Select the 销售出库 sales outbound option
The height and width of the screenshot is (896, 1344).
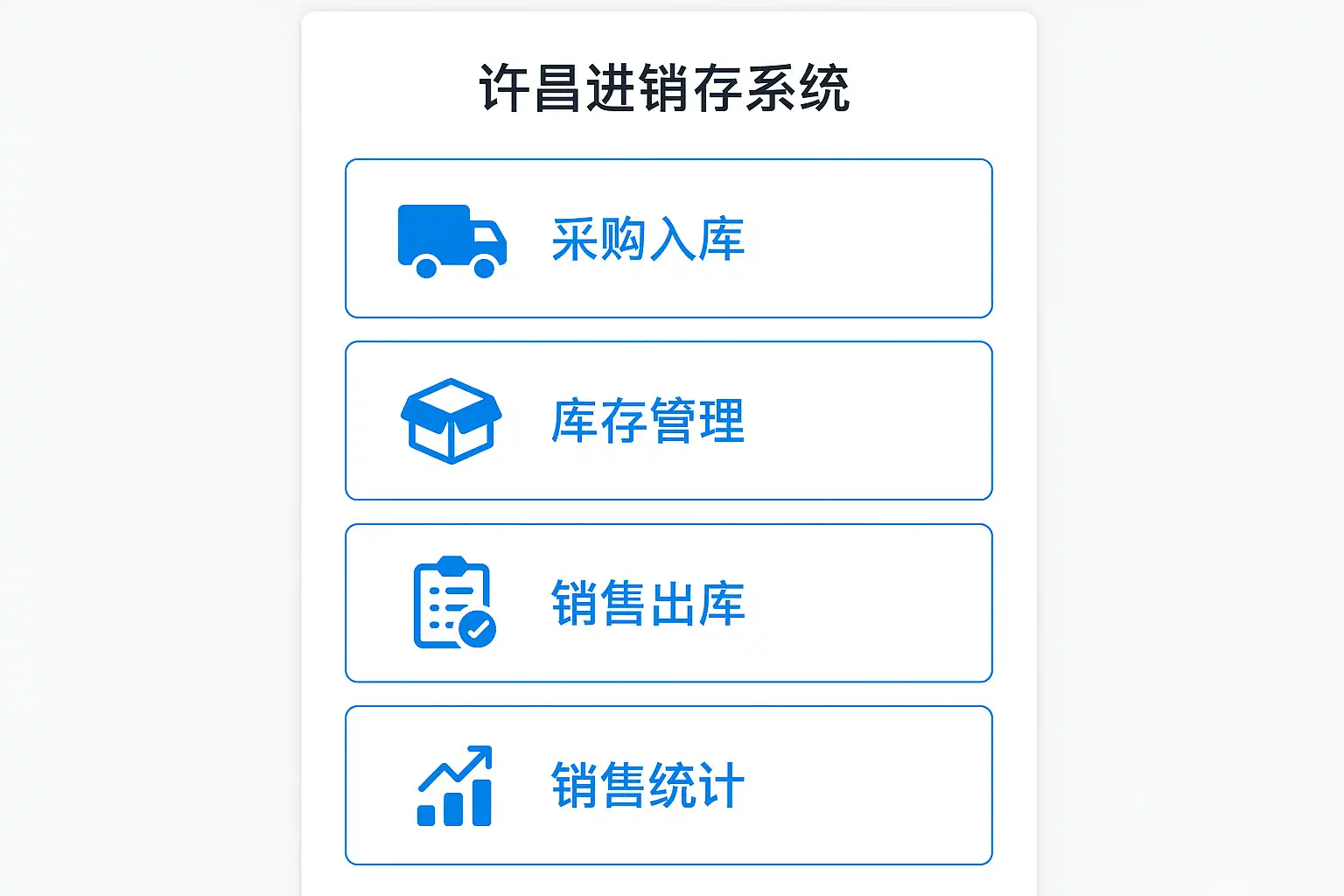pyautogui.click(x=668, y=603)
